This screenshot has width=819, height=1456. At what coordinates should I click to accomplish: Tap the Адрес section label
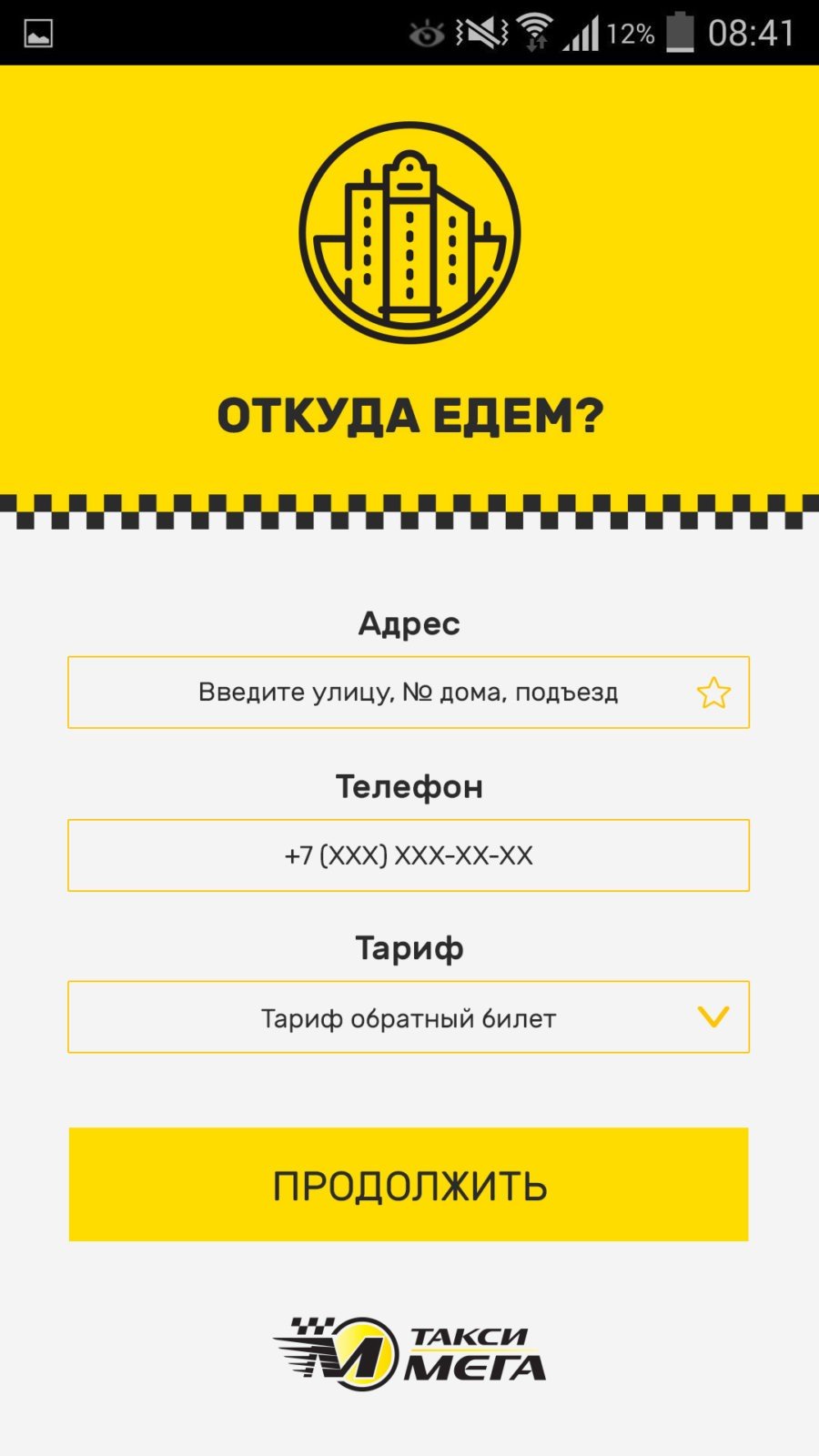click(409, 623)
